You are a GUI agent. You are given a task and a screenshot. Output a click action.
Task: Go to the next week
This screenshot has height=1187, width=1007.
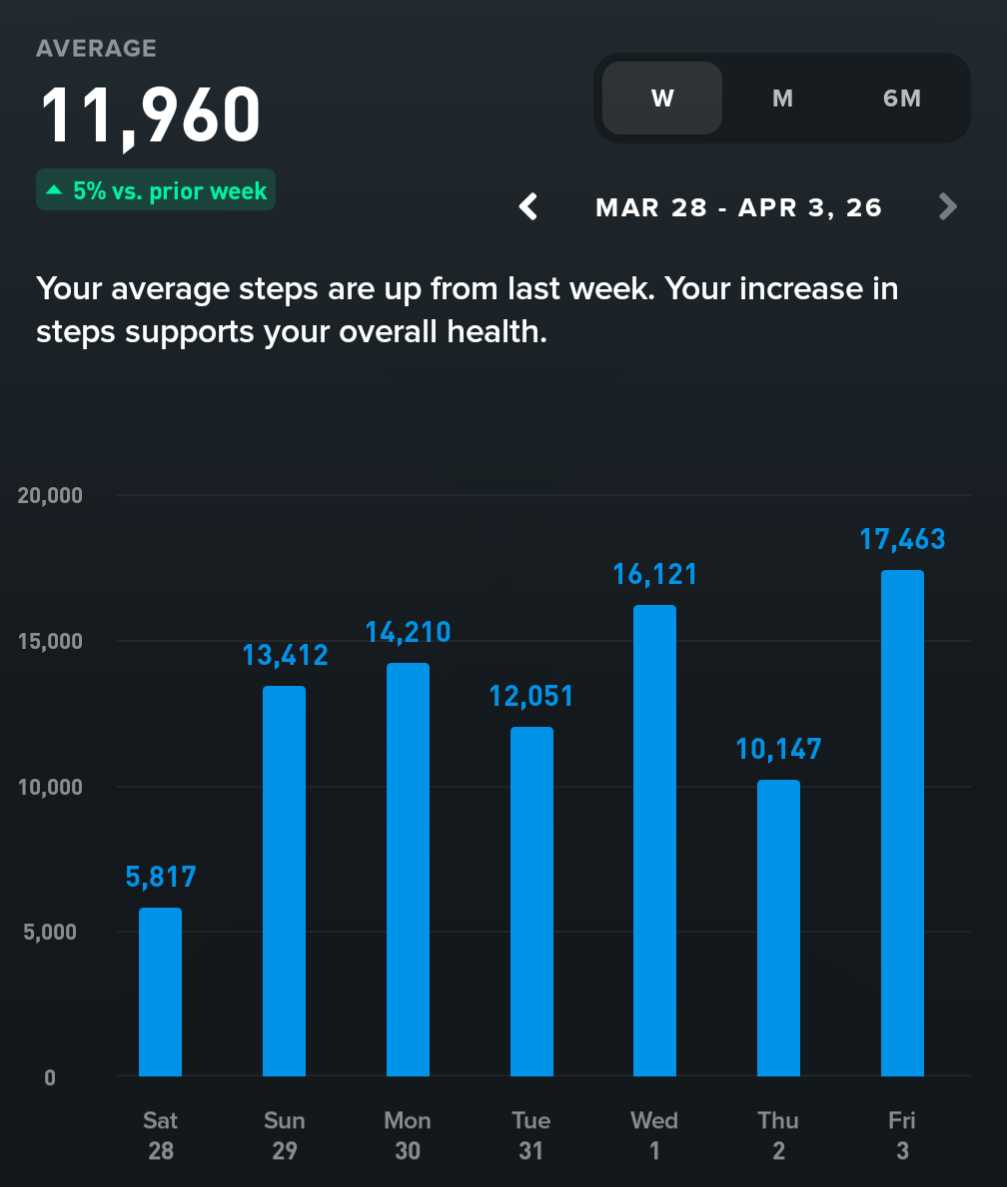pos(948,207)
